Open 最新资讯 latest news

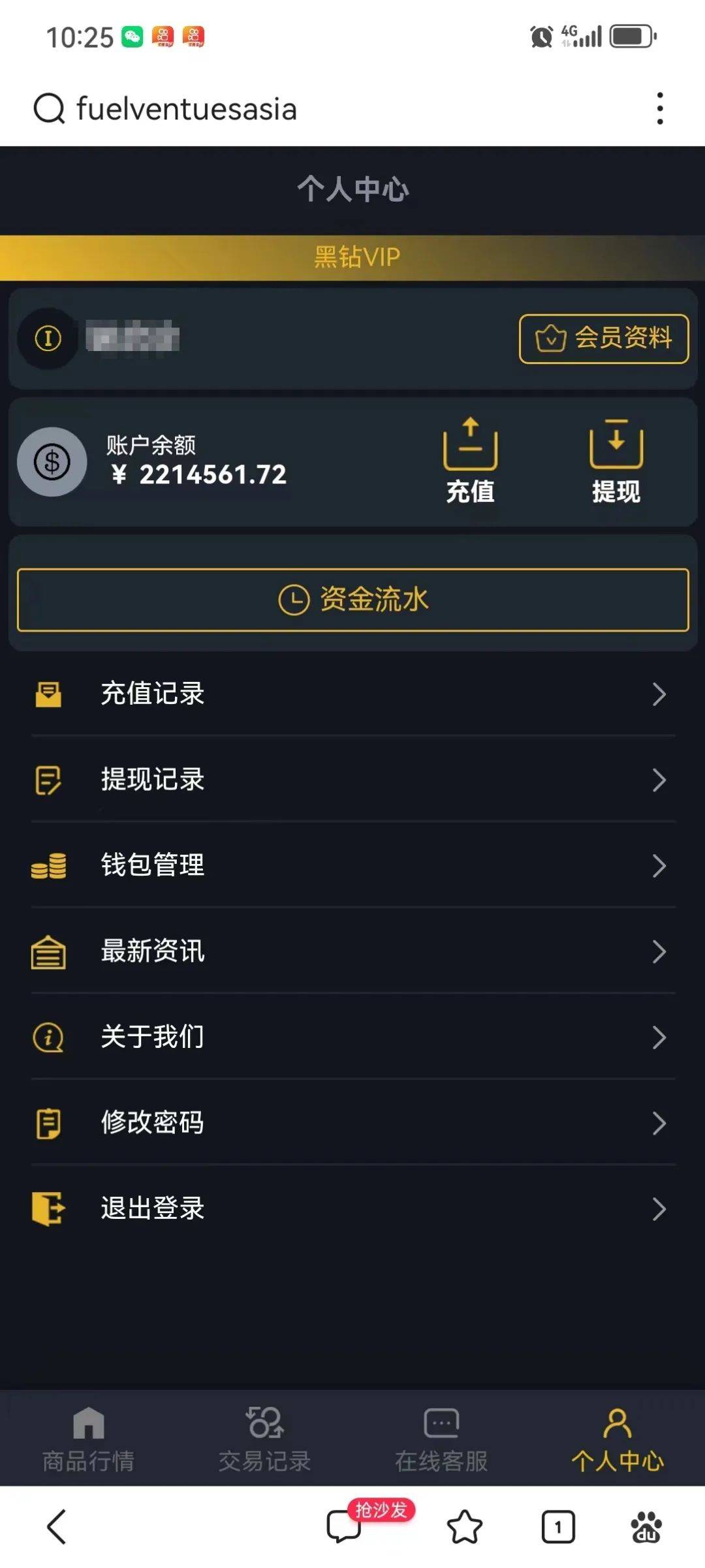point(352,951)
